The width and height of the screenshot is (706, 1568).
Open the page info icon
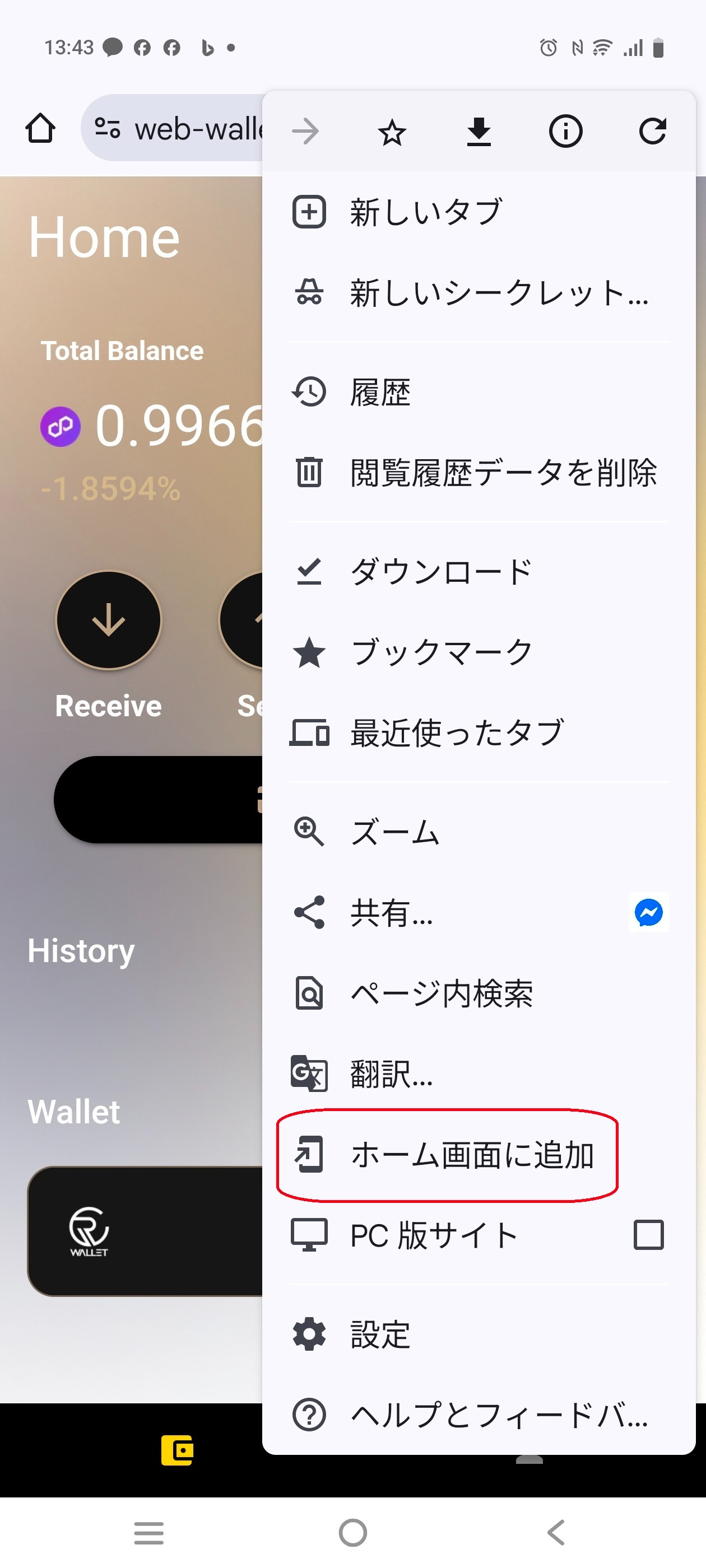point(565,132)
